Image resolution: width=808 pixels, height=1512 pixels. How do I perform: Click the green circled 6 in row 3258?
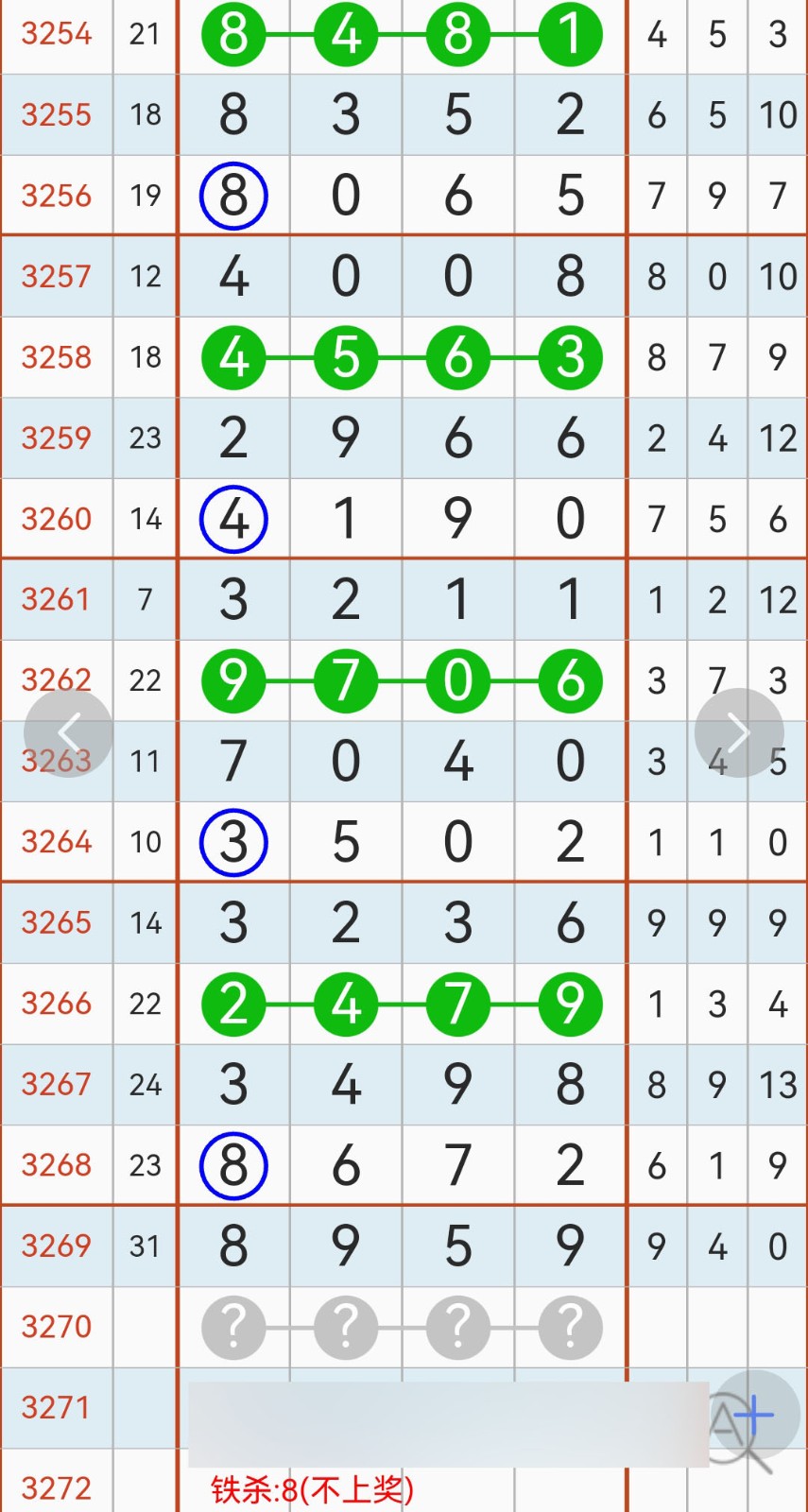[457, 357]
